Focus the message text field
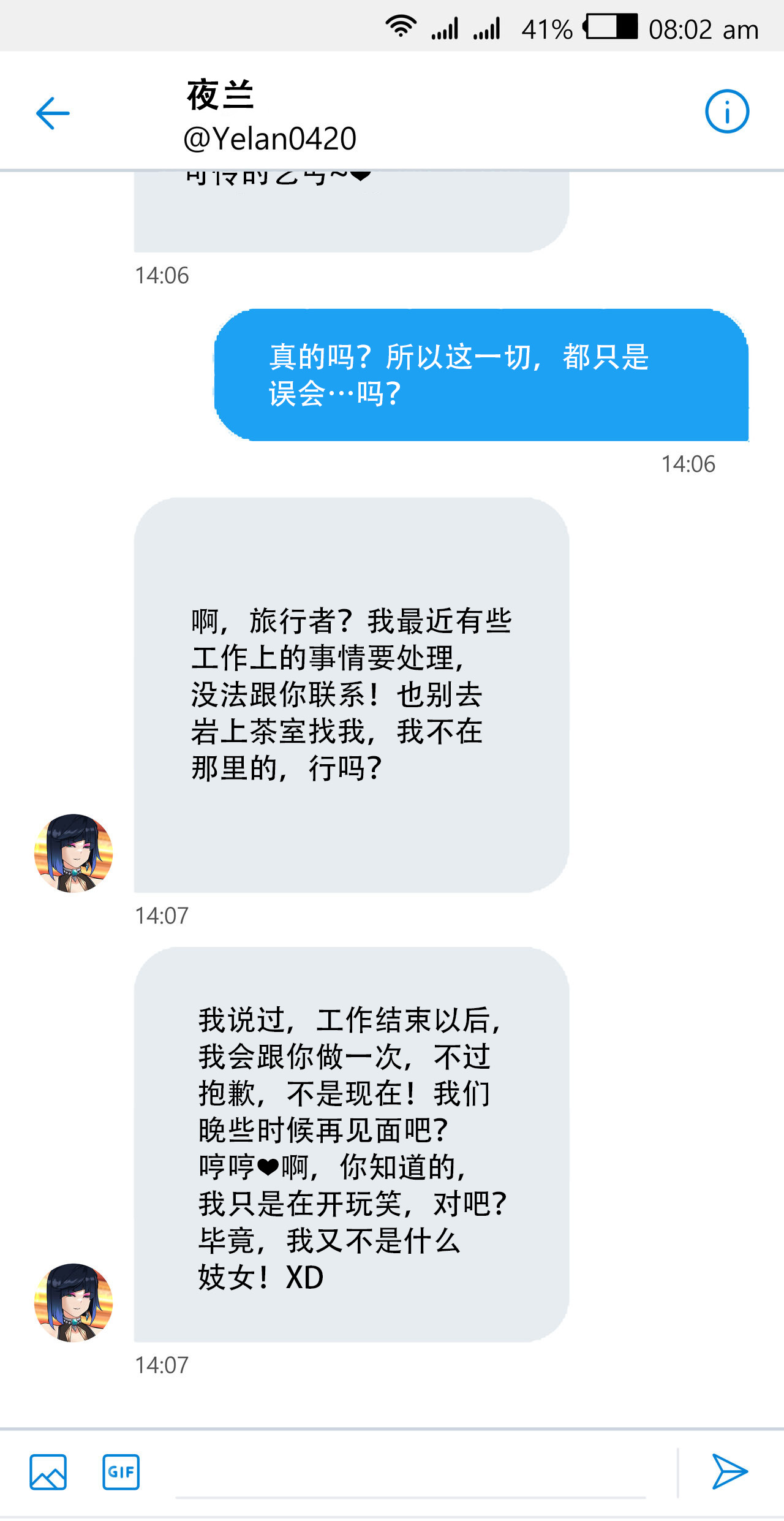Viewport: 784px width, 1521px height. (410, 1472)
